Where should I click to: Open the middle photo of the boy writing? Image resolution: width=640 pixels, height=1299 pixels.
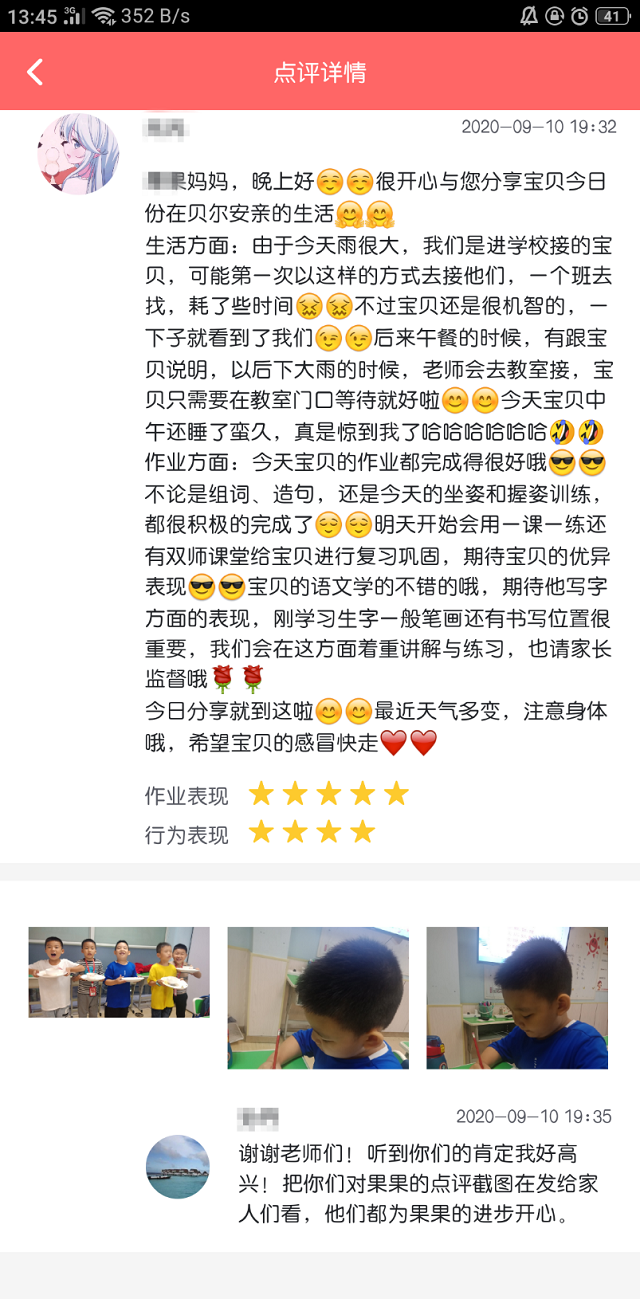[318, 997]
